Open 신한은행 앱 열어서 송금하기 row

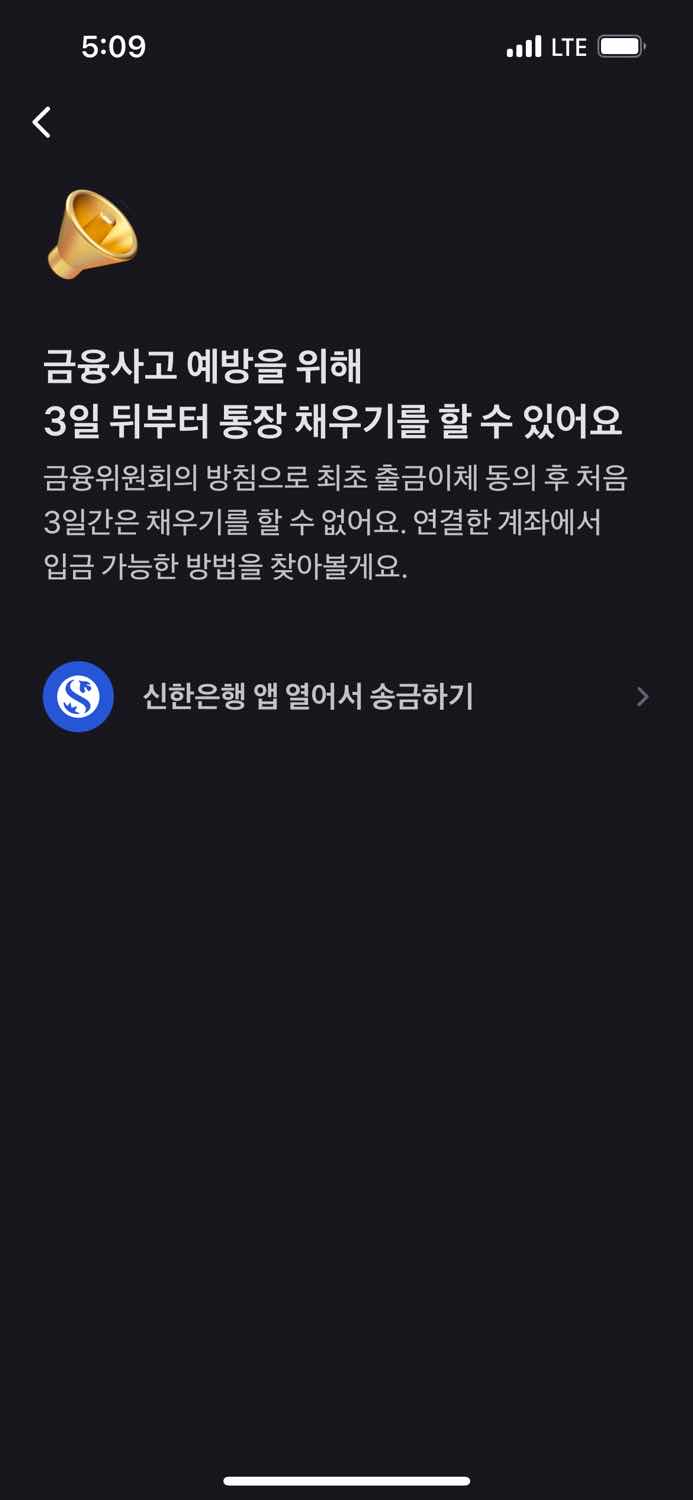click(346, 697)
